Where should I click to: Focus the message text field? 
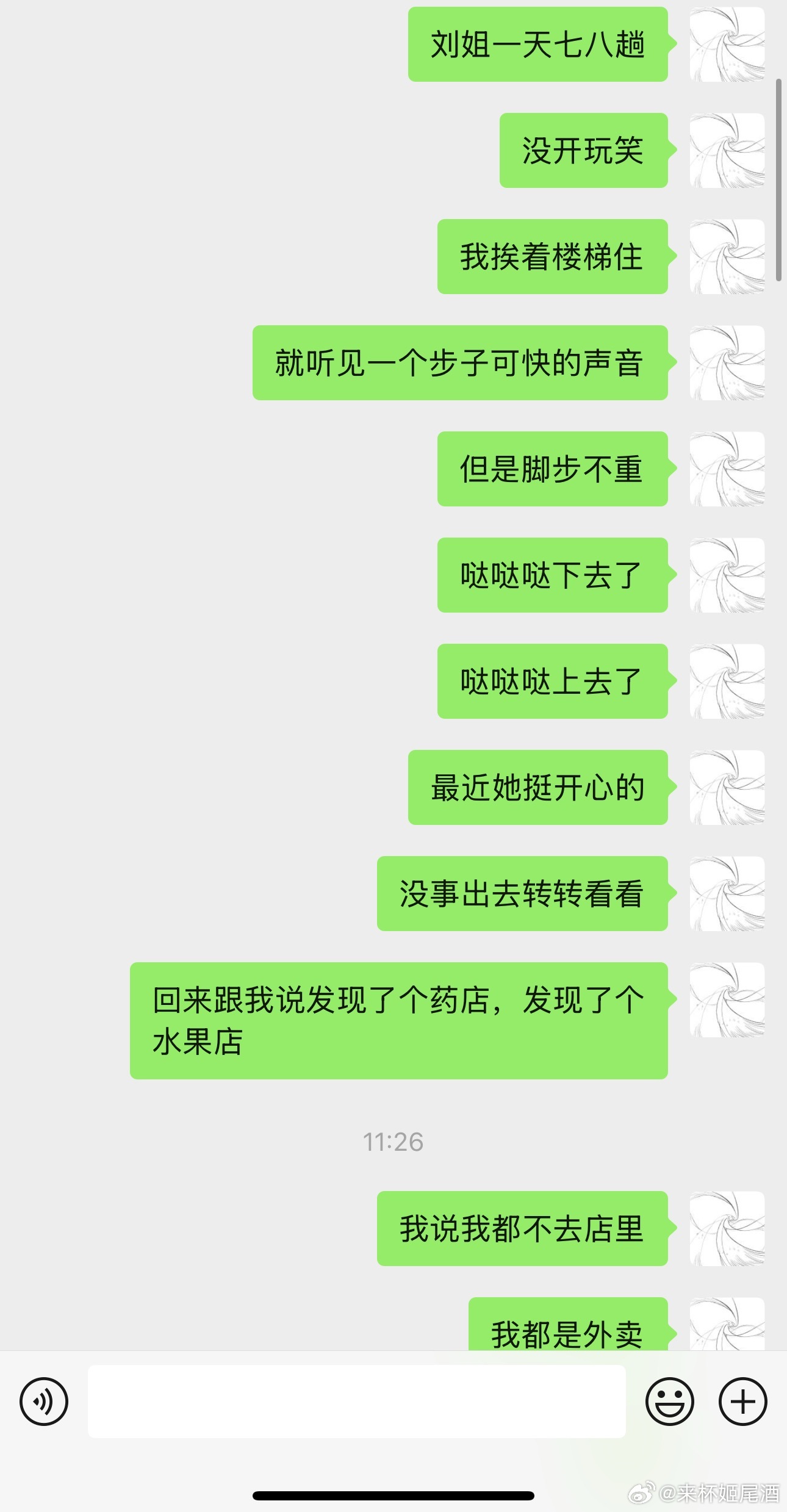[x=356, y=1402]
